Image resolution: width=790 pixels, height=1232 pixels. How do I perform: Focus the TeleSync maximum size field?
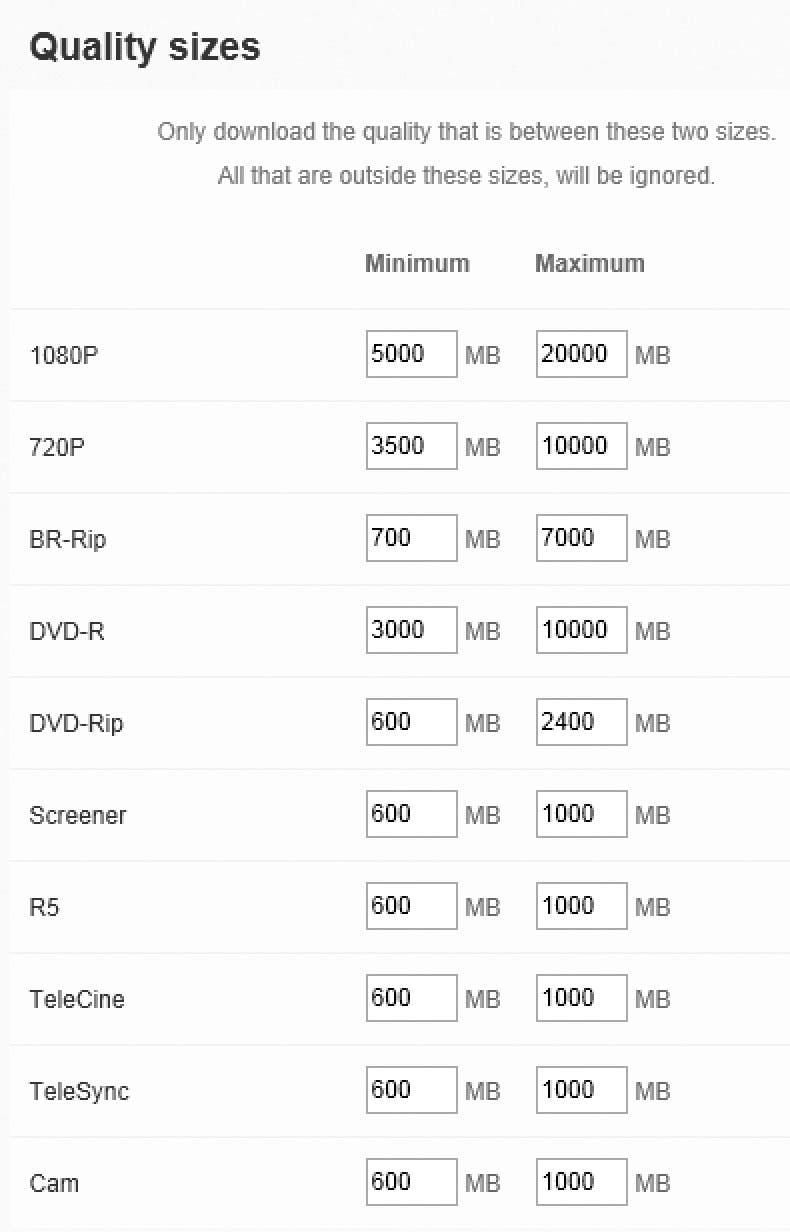(x=582, y=1090)
